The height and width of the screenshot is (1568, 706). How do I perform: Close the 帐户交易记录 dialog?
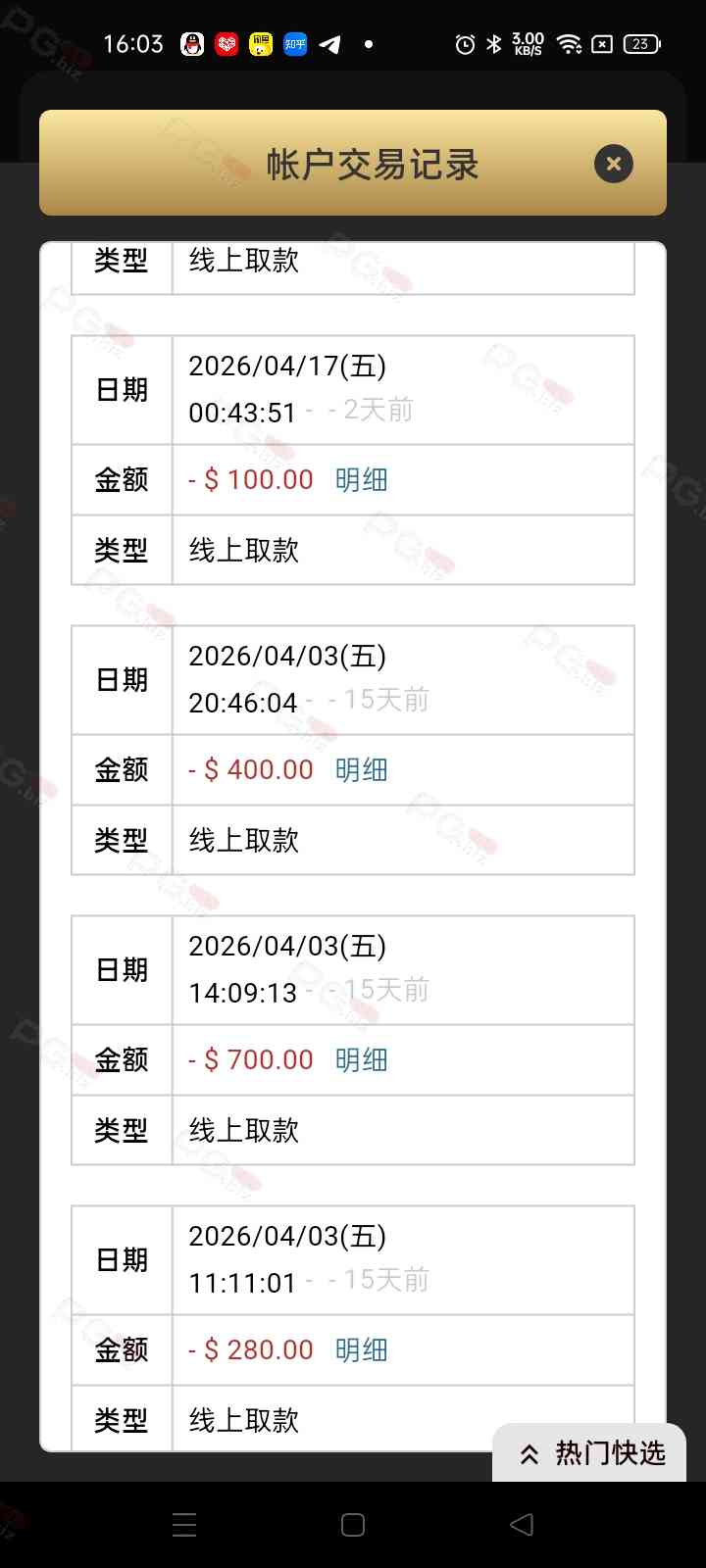614,164
